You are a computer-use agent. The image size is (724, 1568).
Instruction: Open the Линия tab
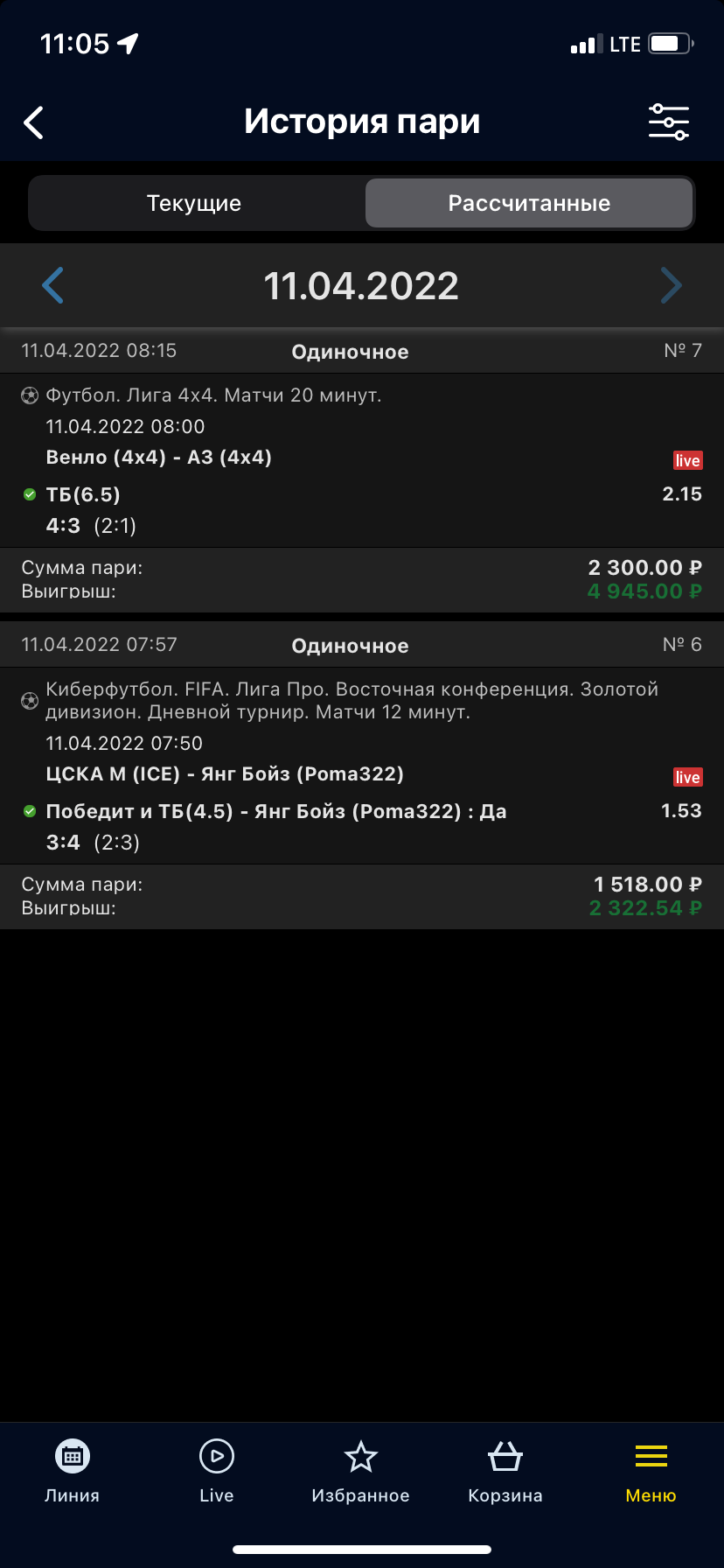pos(73,1472)
